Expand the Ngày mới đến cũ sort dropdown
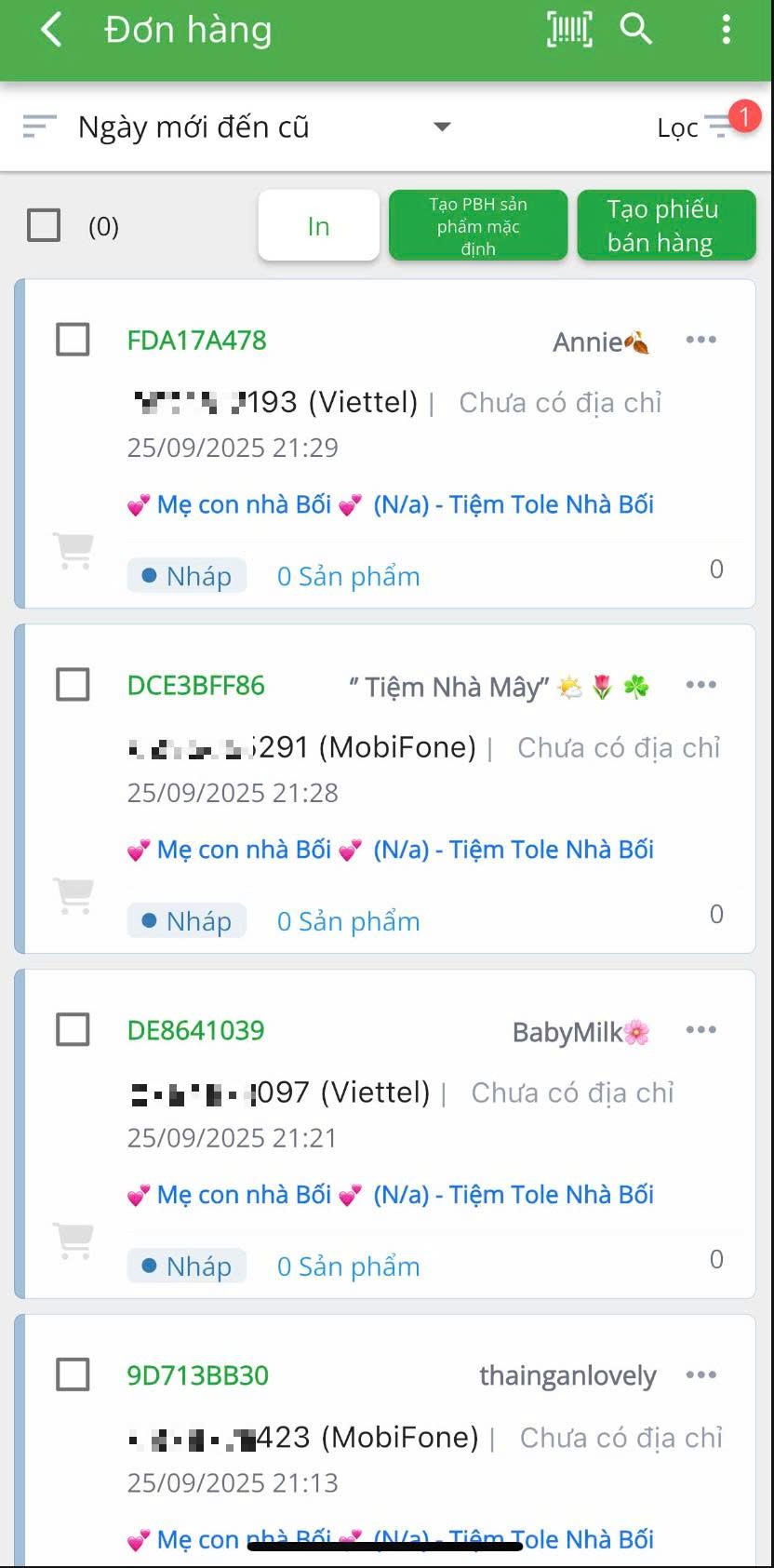The width and height of the screenshot is (774, 1568). (x=442, y=127)
